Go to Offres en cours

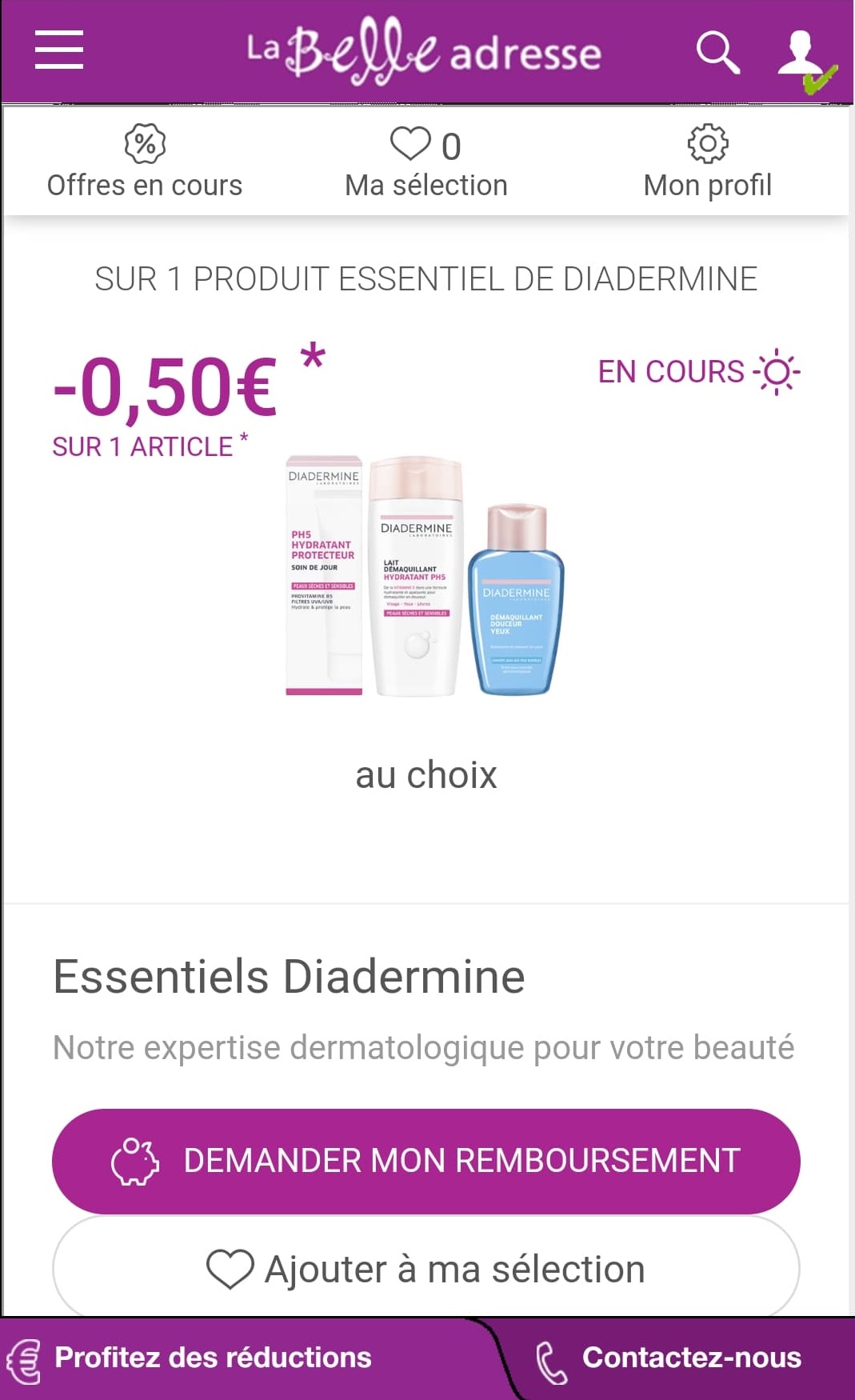[145, 162]
